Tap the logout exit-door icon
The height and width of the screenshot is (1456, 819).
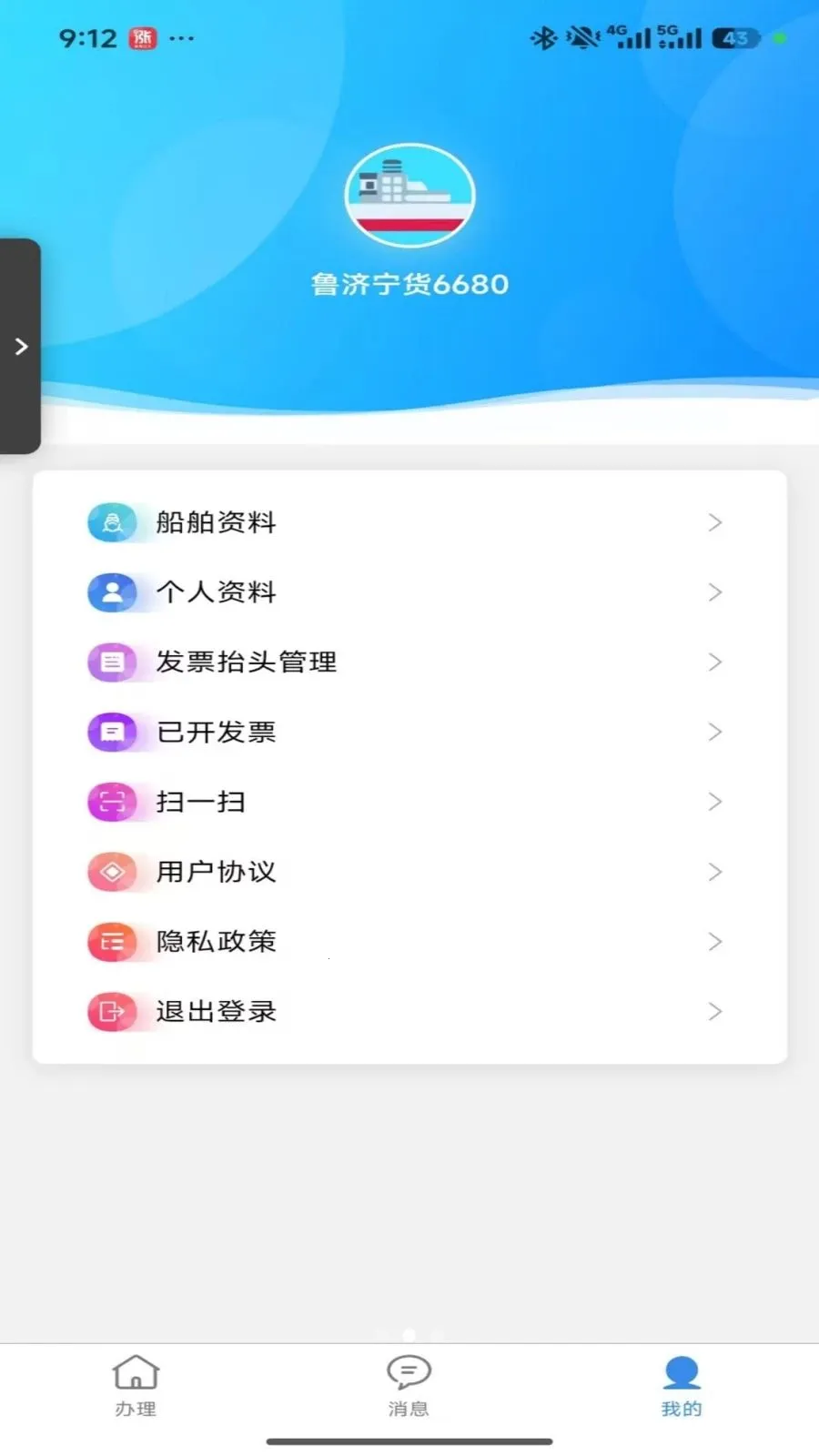[x=112, y=1011]
